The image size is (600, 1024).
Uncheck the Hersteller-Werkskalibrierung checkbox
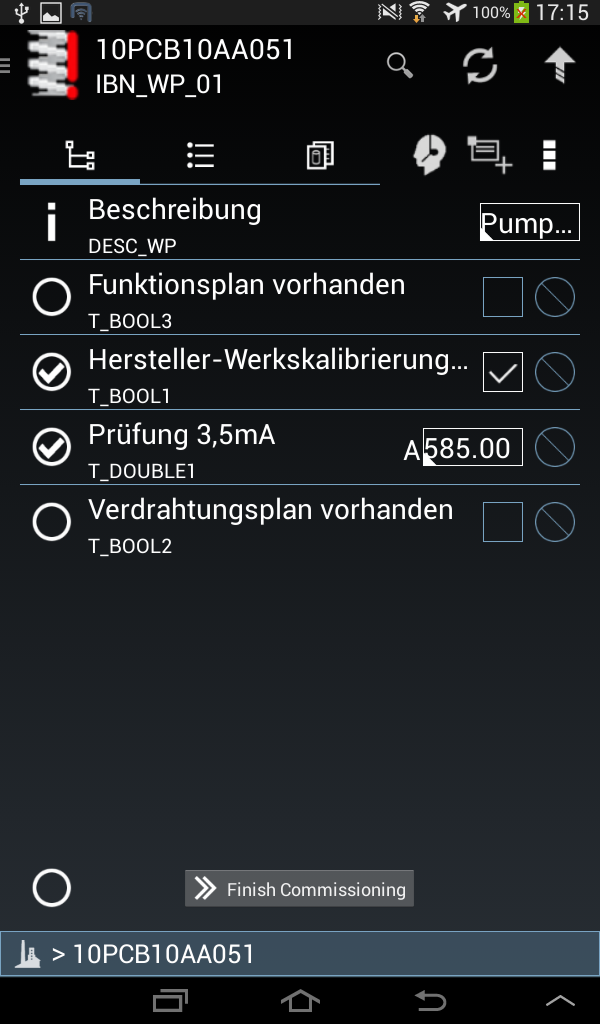pos(503,372)
